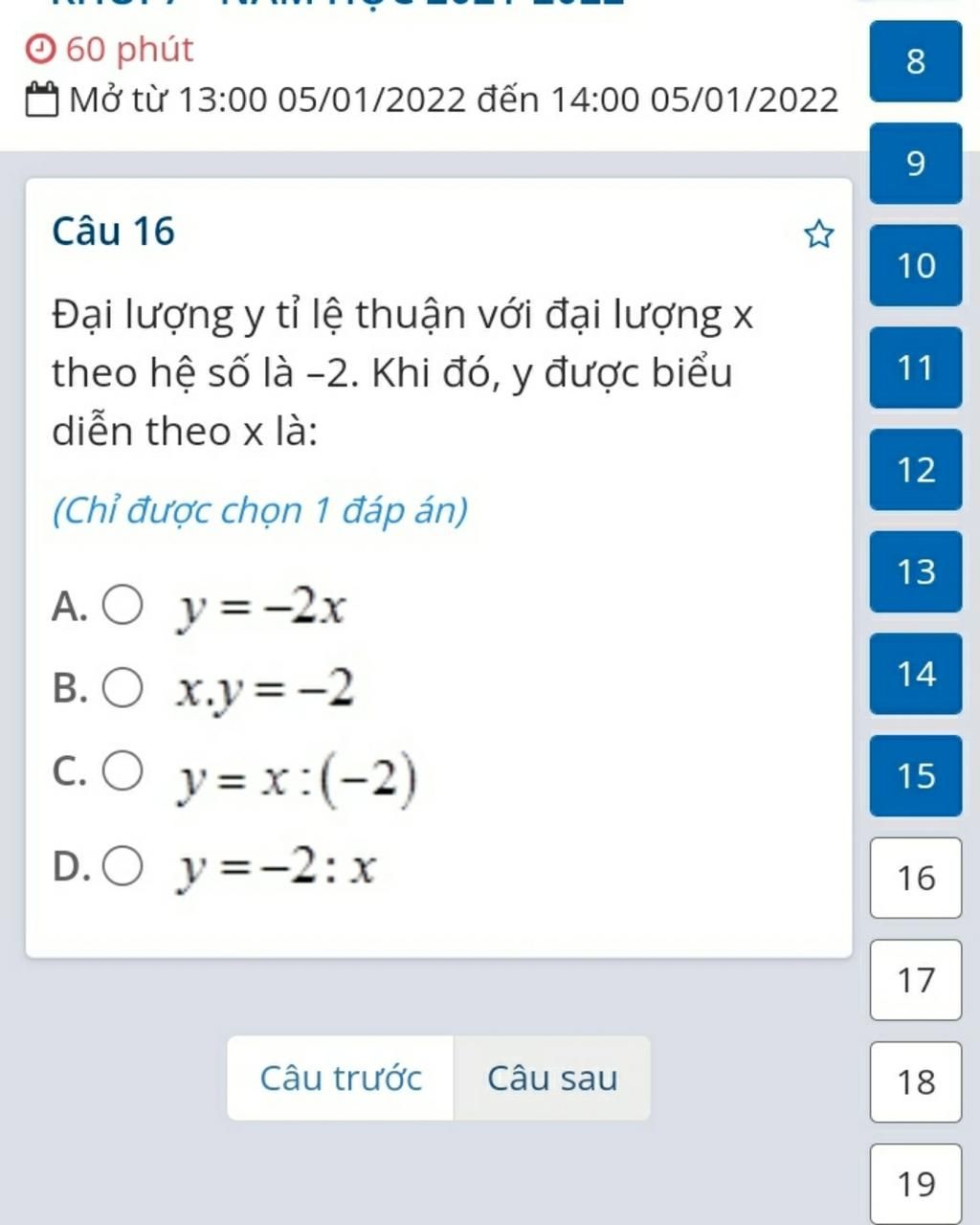Navigate to question 12
This screenshot has width=980, height=1225.
point(916,470)
